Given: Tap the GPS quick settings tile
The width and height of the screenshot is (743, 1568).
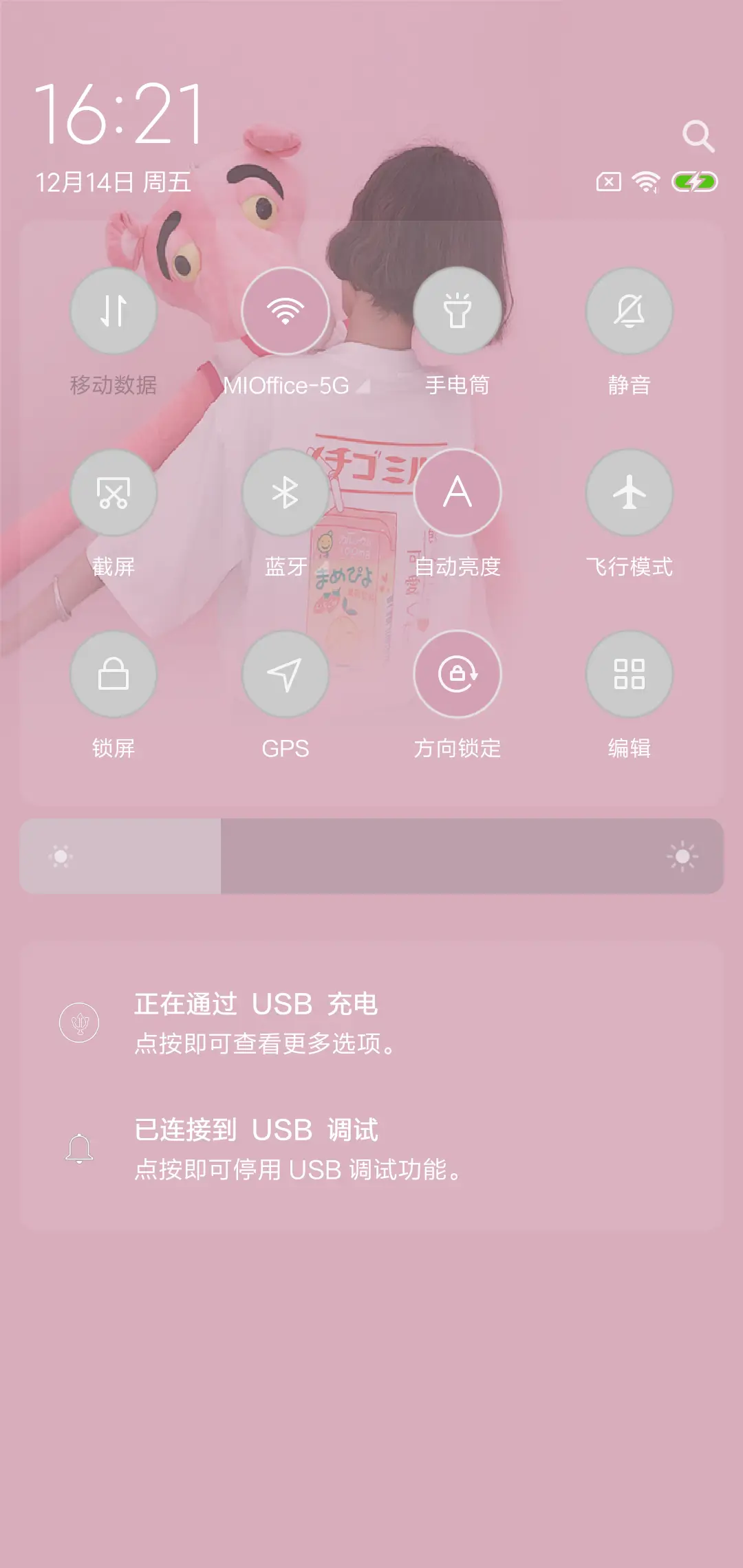Looking at the screenshot, I should point(286,675).
